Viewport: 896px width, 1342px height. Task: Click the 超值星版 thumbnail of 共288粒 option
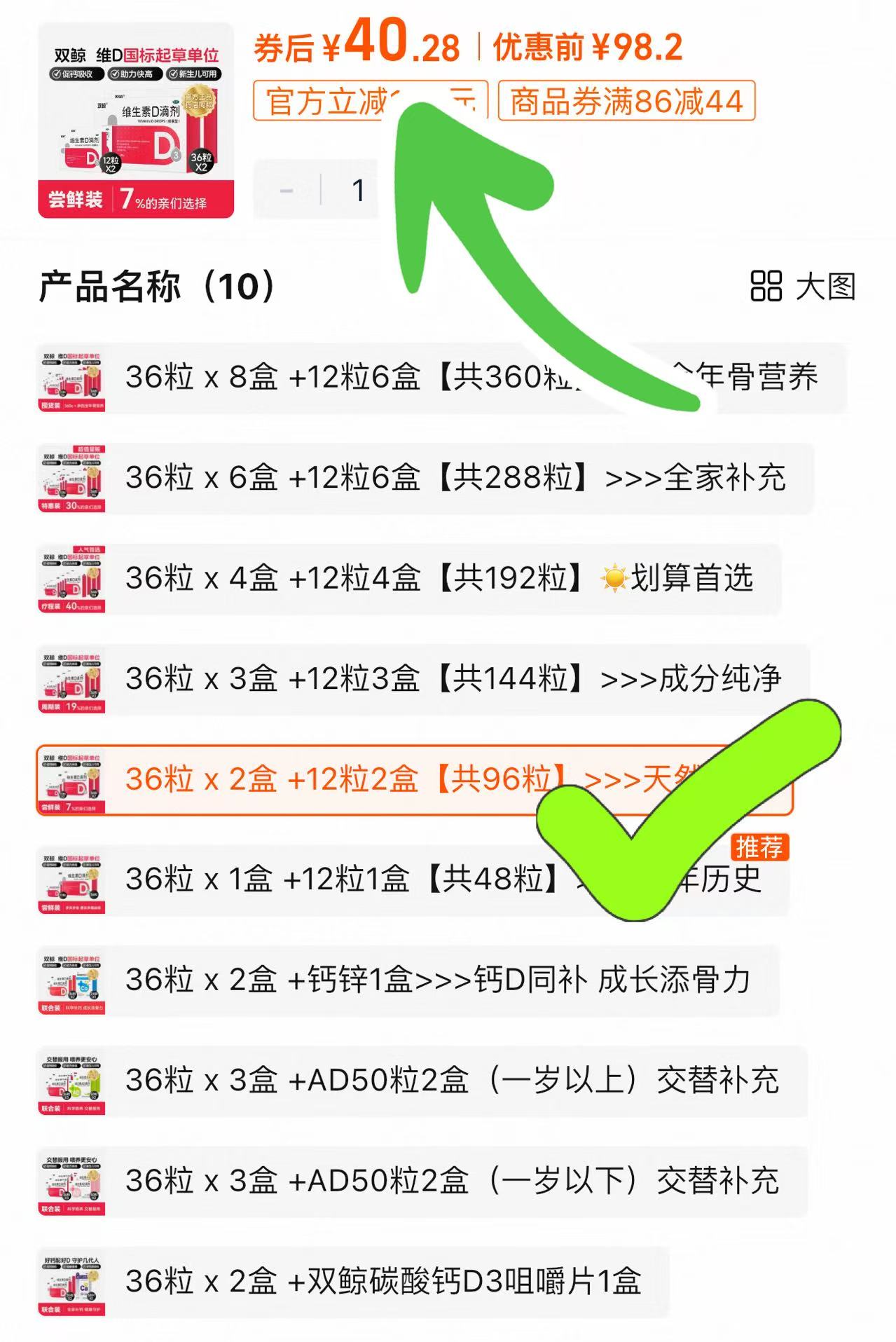pyautogui.click(x=70, y=479)
